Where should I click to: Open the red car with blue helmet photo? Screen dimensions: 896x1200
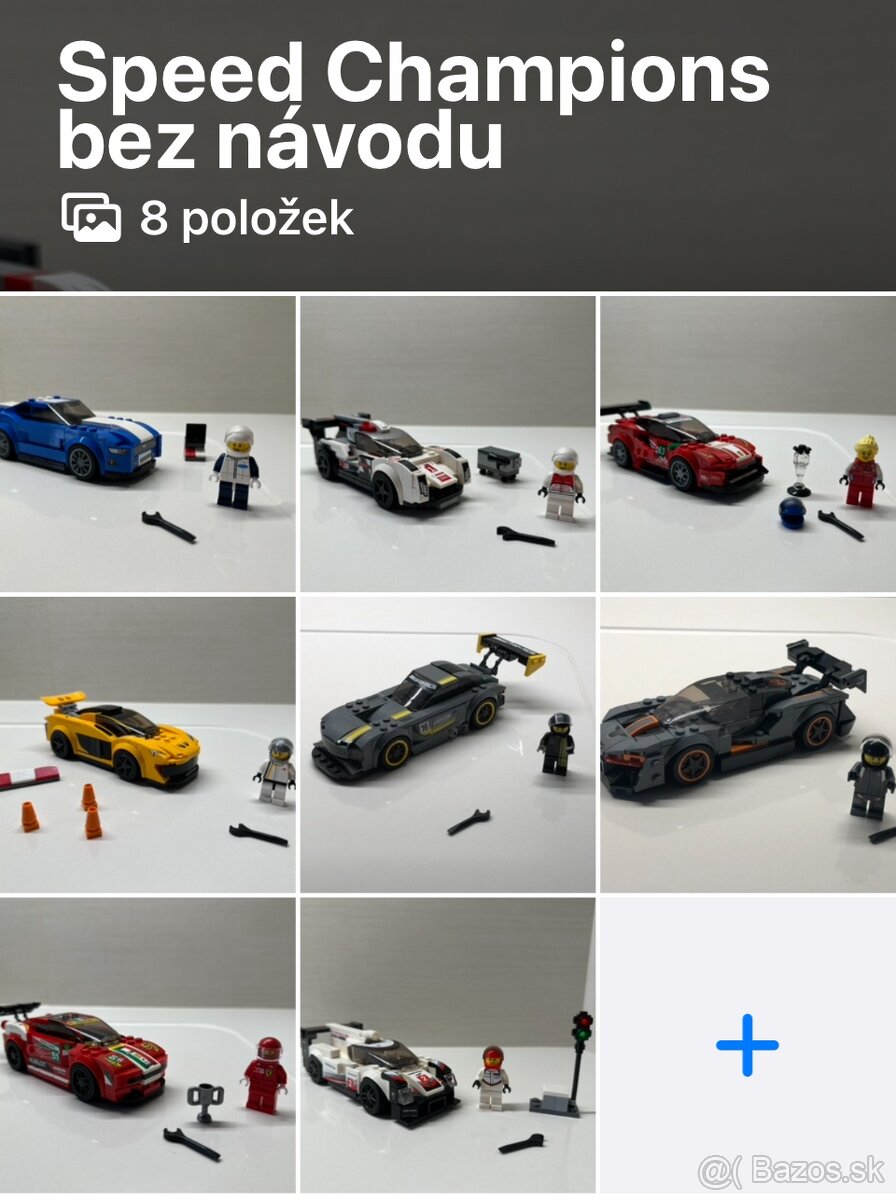[747, 444]
